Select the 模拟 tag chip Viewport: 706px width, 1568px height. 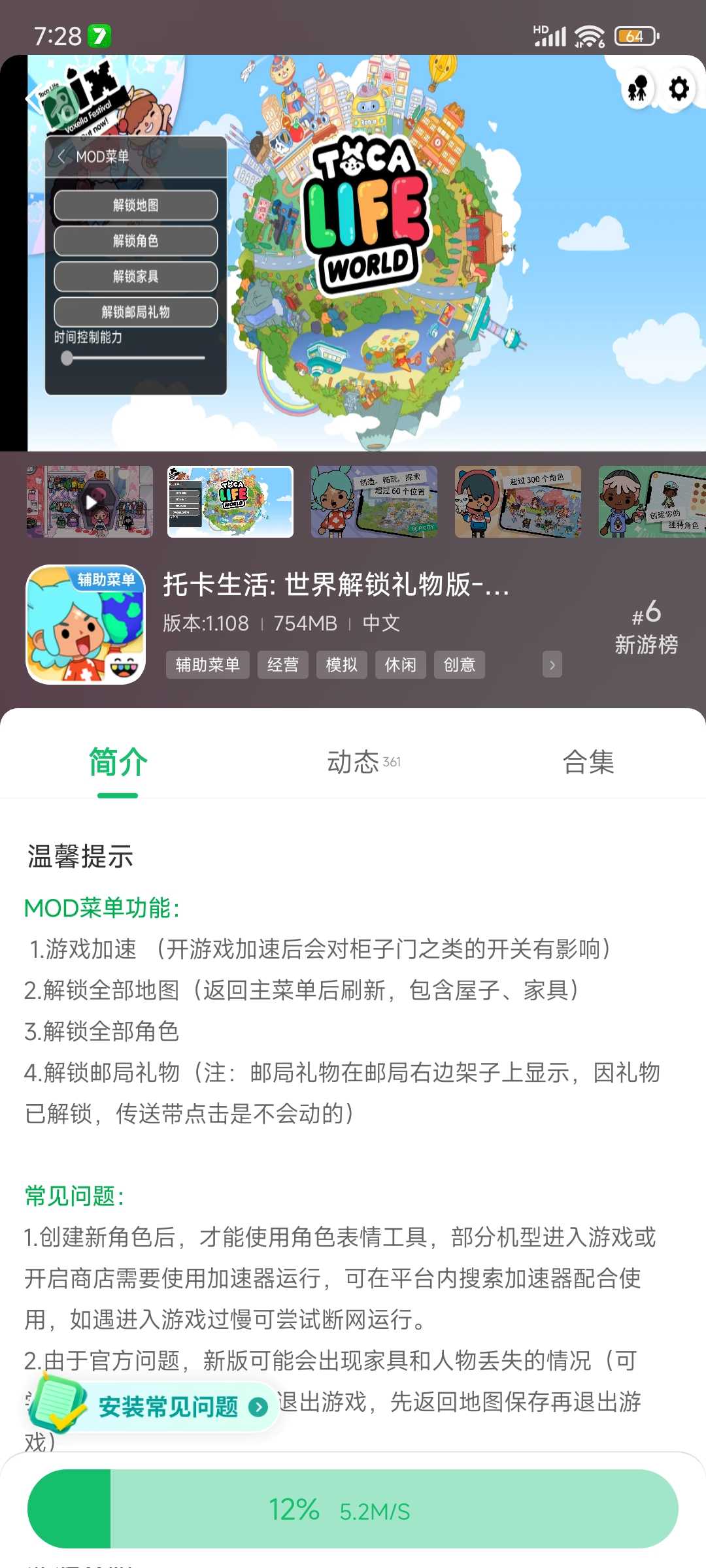coord(341,665)
